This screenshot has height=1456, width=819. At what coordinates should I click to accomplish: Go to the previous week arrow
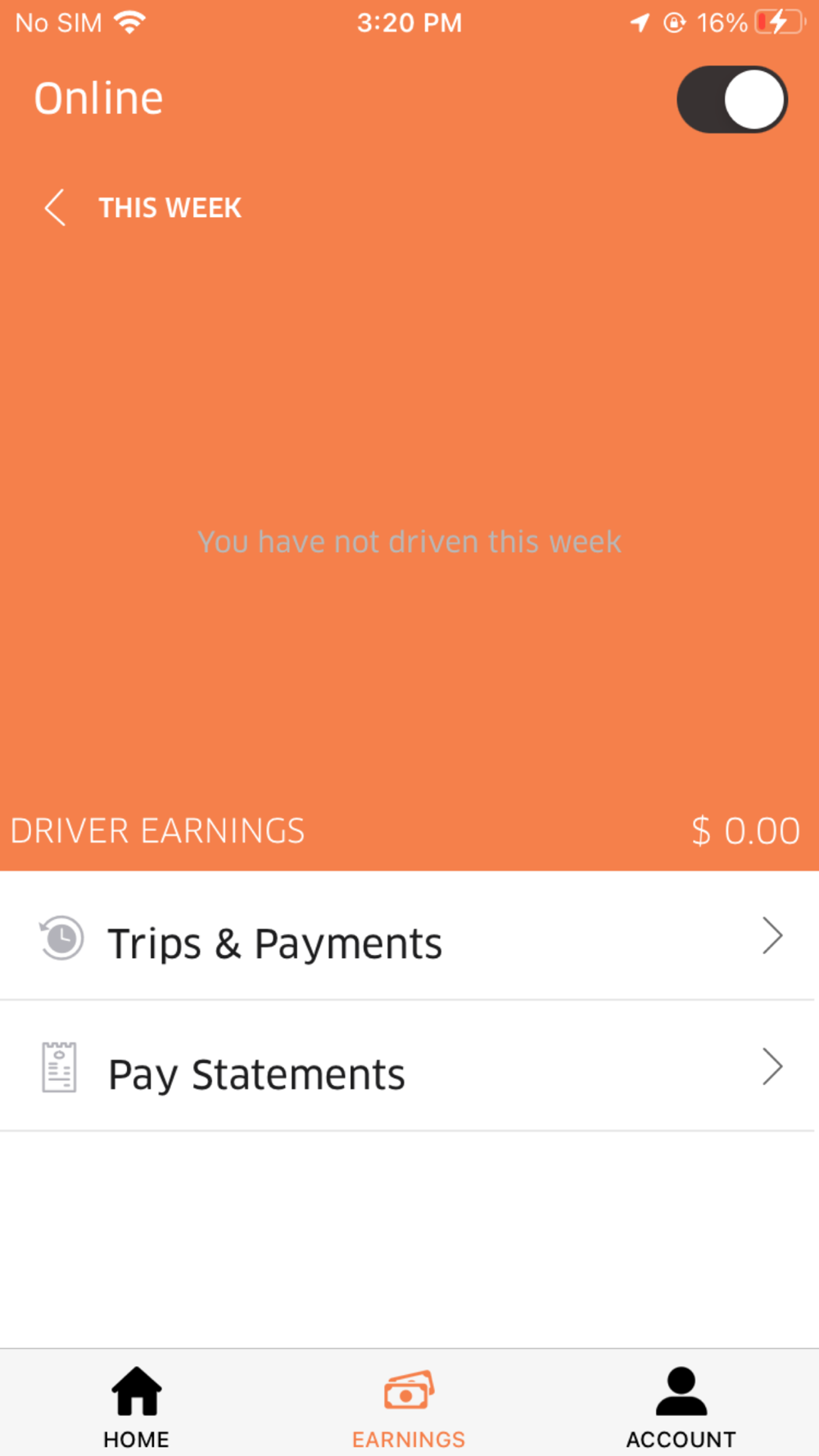[55, 207]
